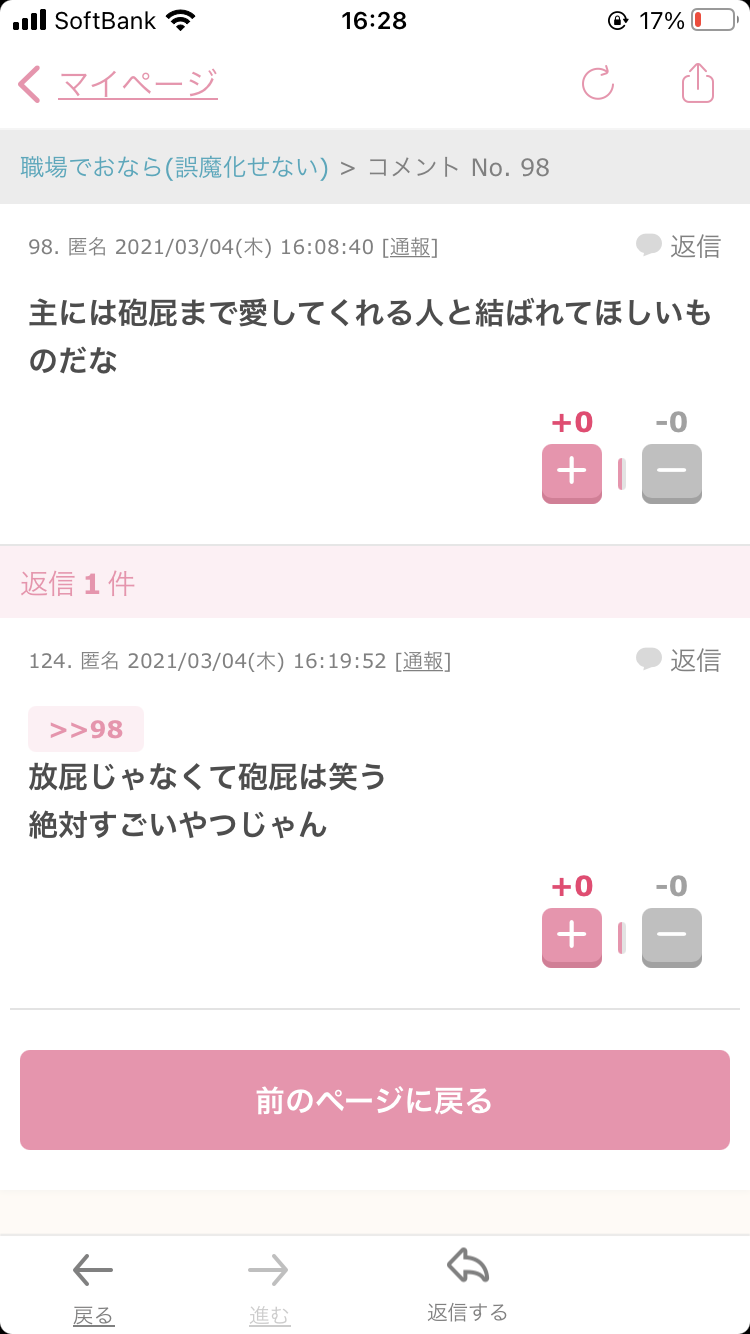
Task: Downvote comment 124 with minus button
Action: click(672, 937)
